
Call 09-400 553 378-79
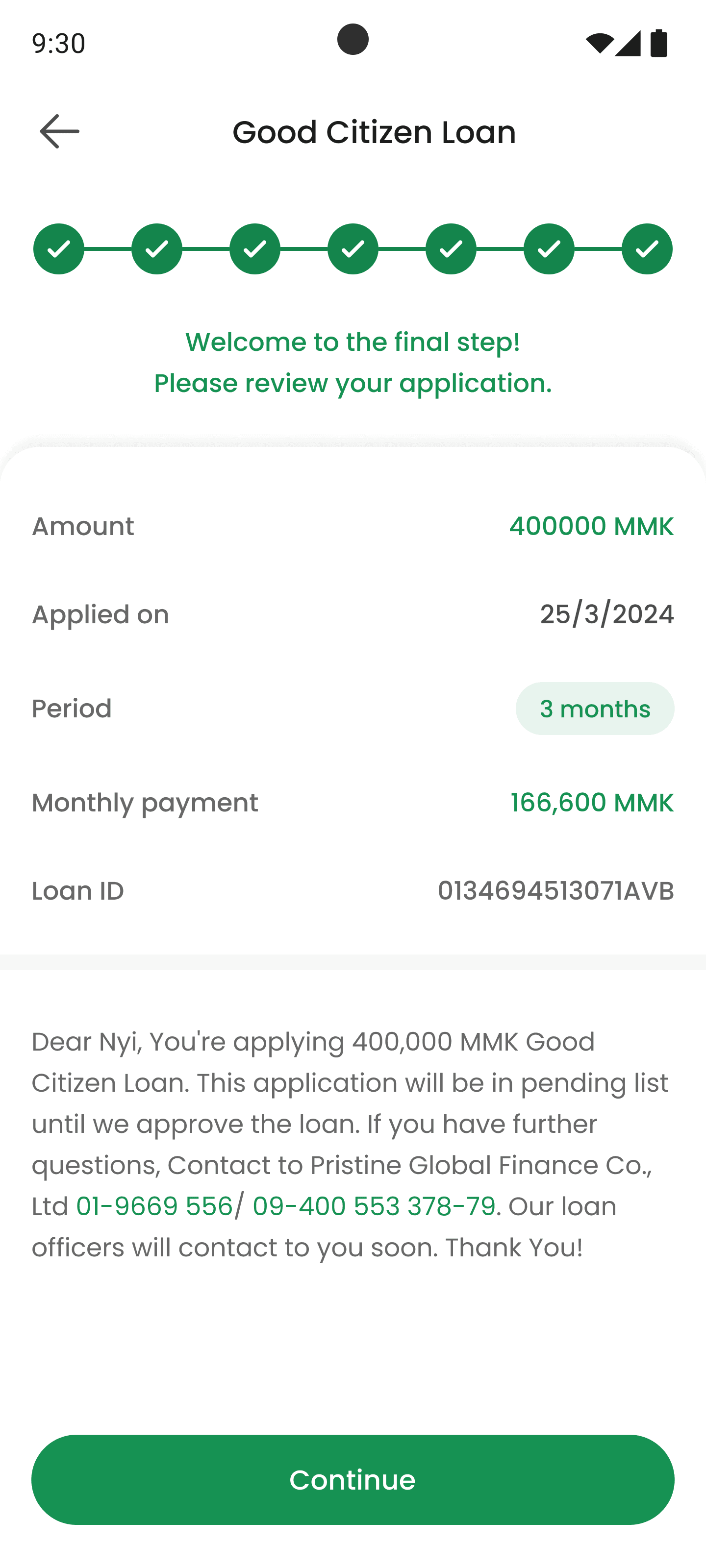374,1206
